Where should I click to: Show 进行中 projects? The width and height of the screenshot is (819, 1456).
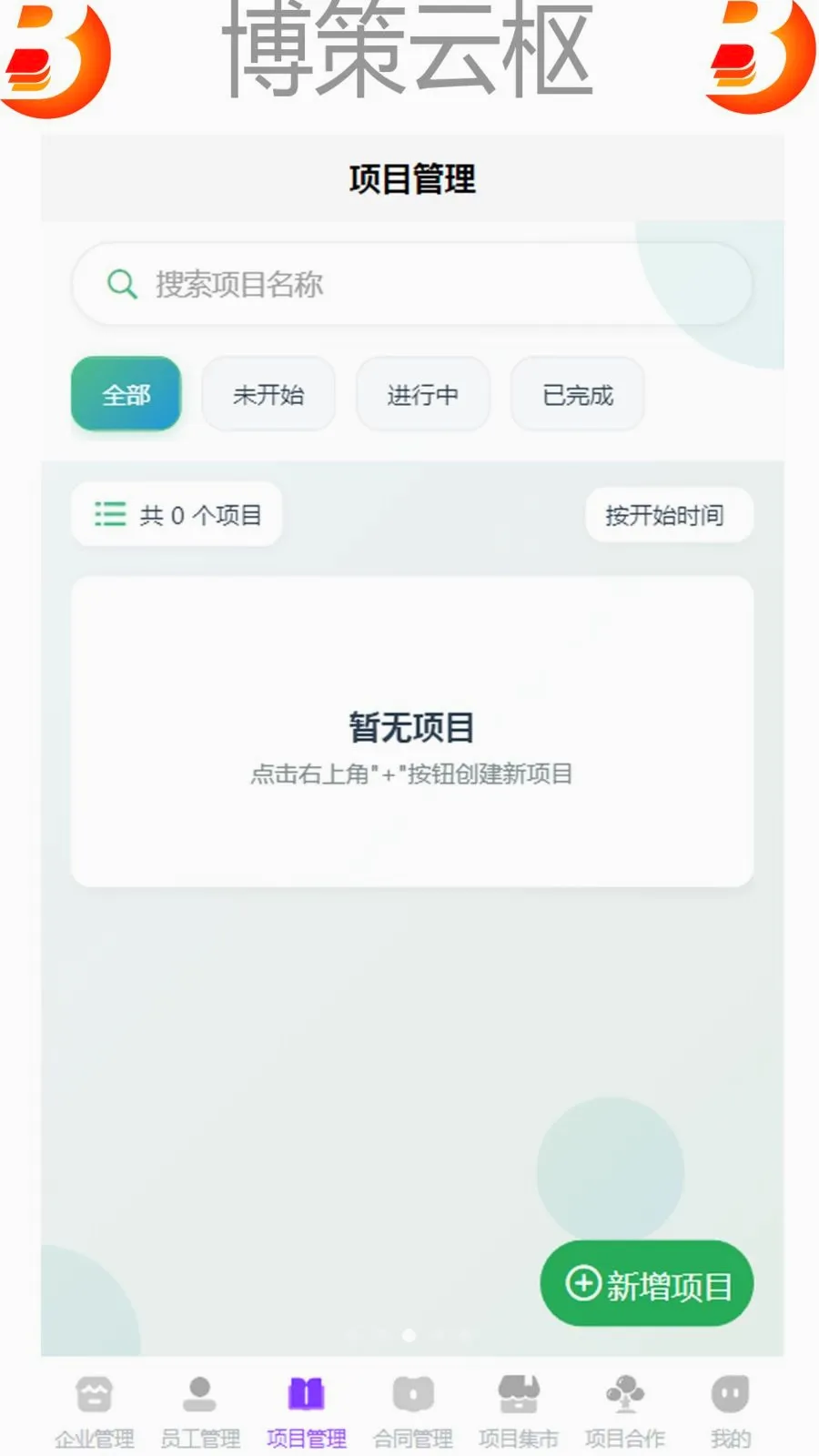tap(422, 394)
